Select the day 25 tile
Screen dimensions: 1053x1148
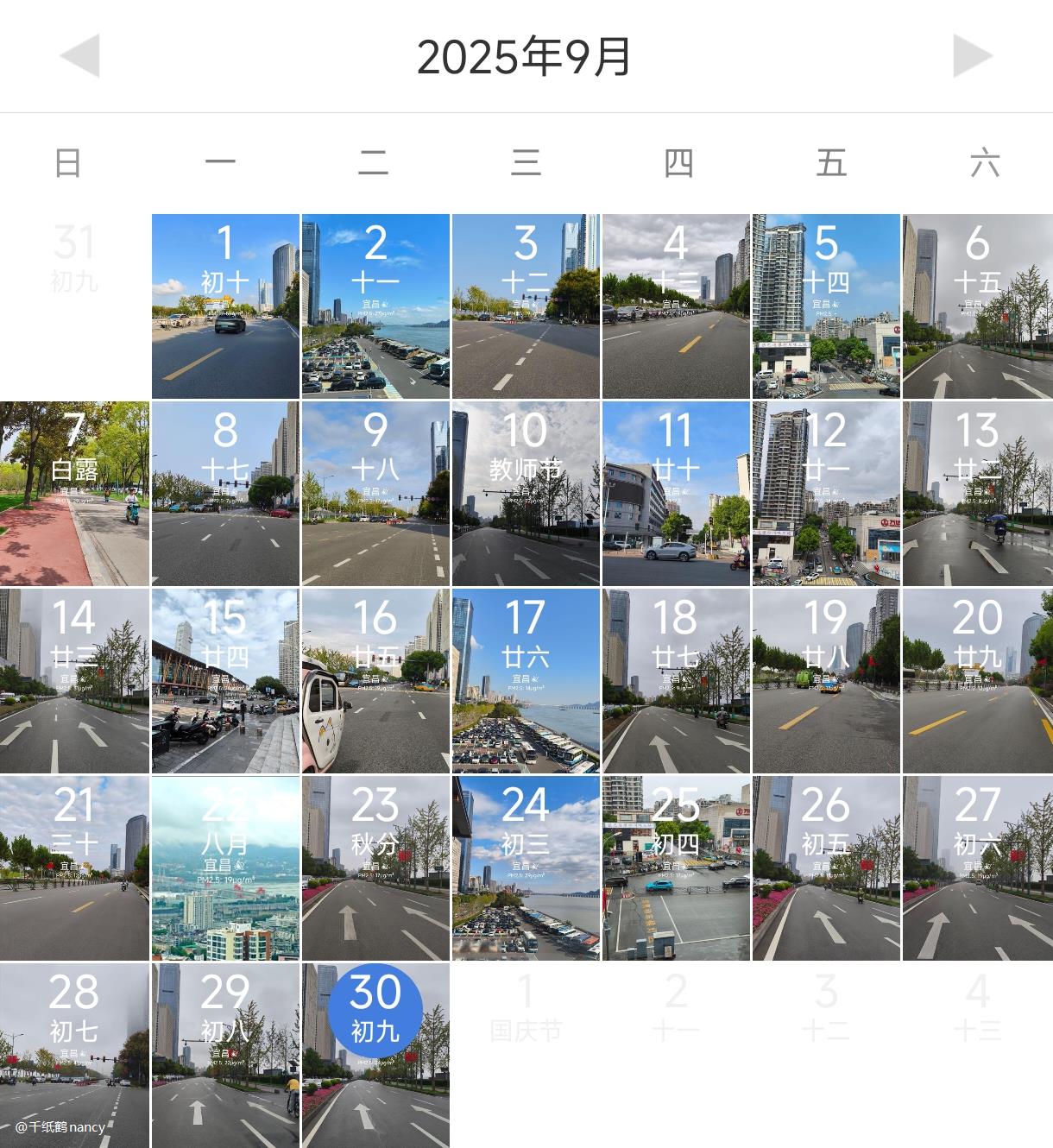[676, 868]
